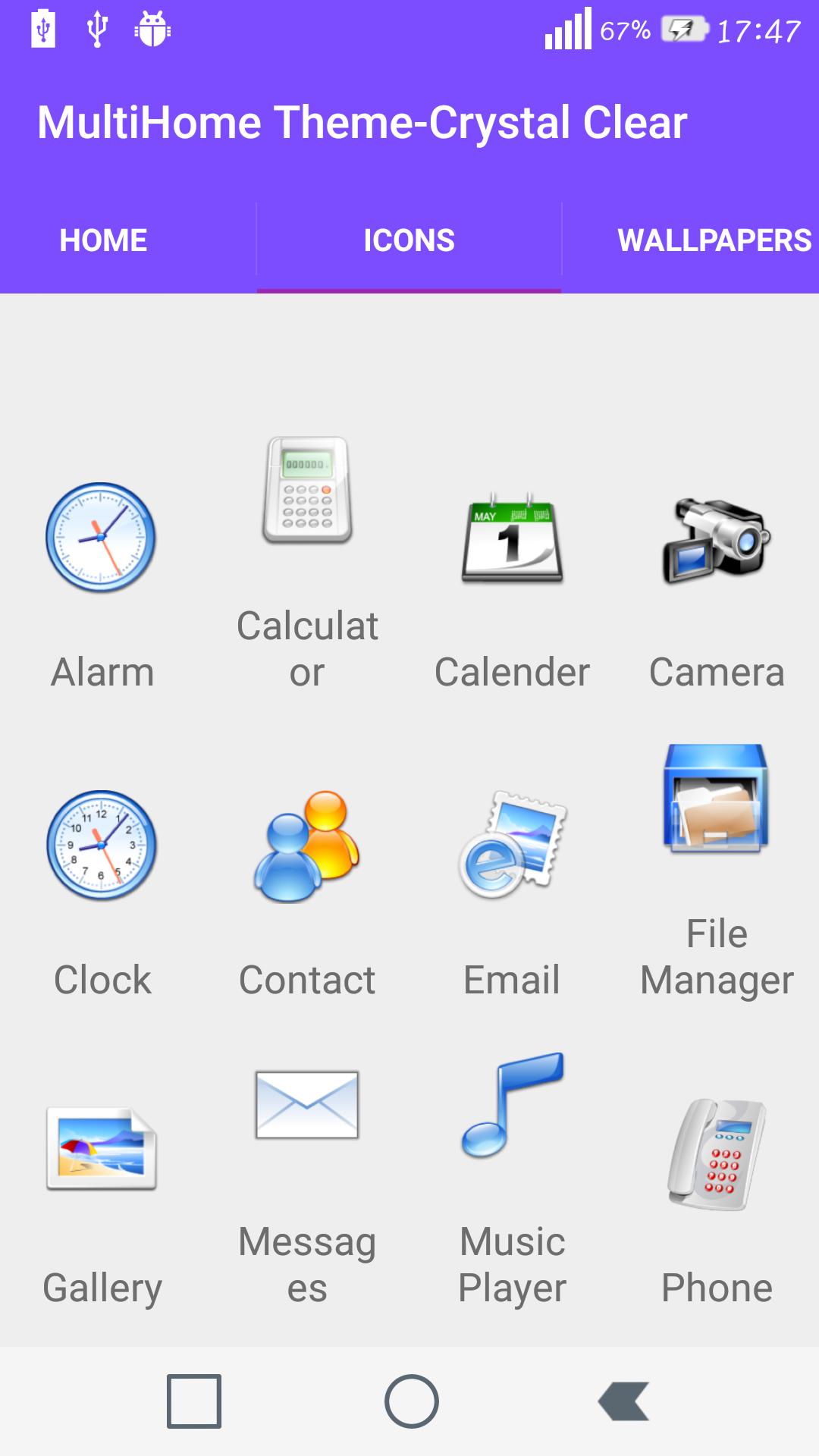This screenshot has height=1456, width=819.
Task: Go to the home screen
Action: click(x=411, y=1401)
